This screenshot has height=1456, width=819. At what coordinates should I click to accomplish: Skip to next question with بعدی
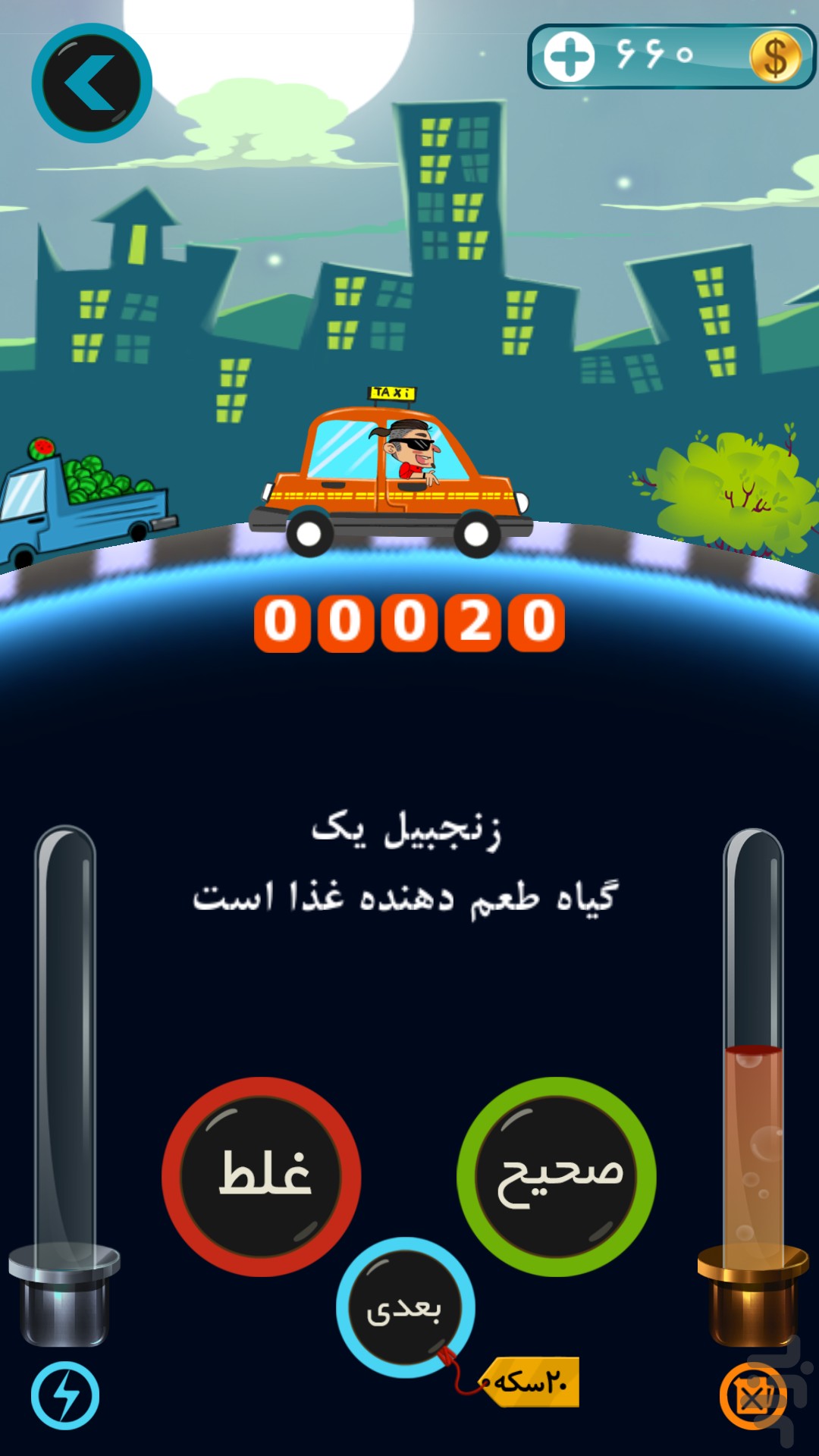[405, 1308]
